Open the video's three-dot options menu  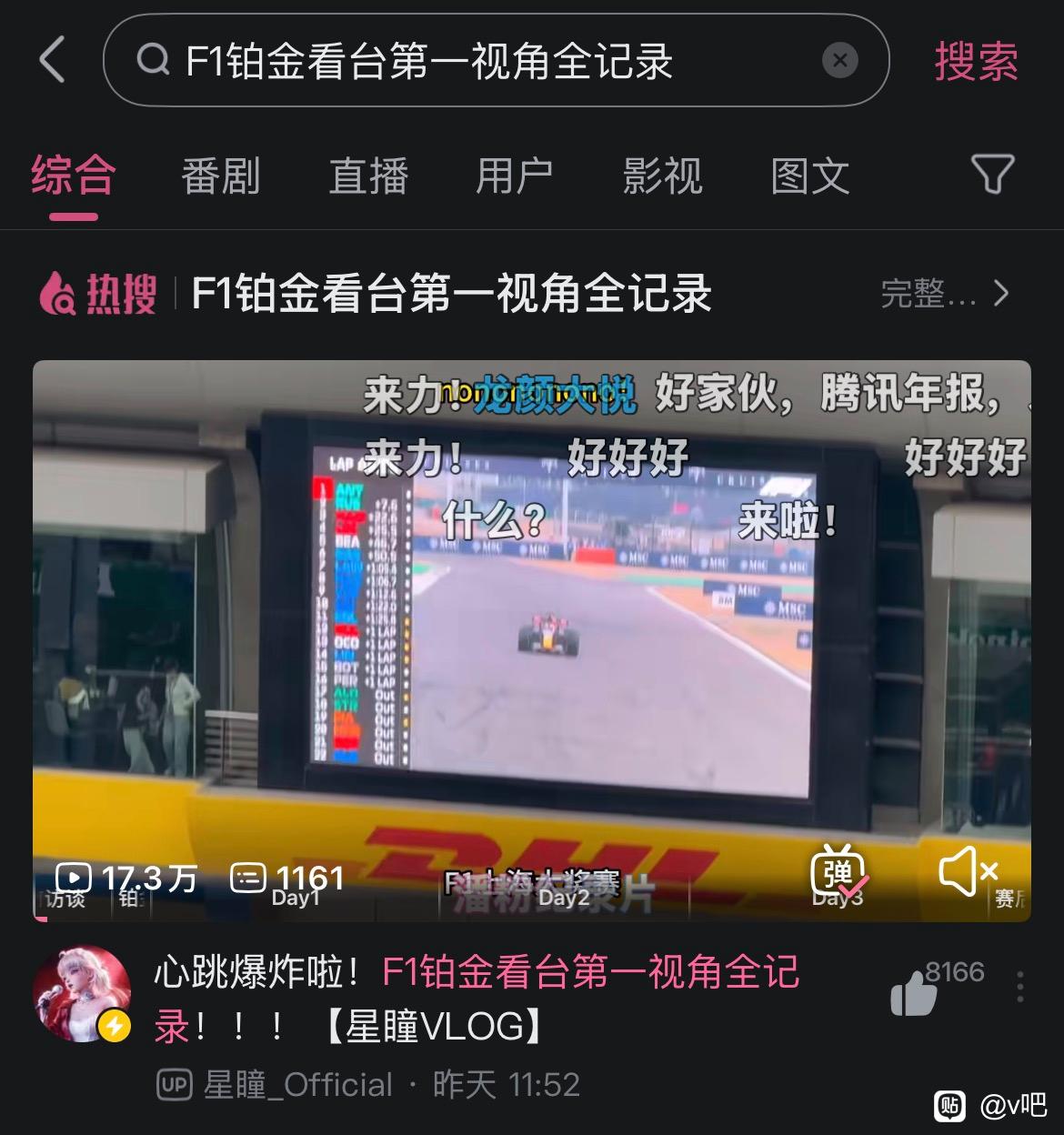[x=1020, y=988]
